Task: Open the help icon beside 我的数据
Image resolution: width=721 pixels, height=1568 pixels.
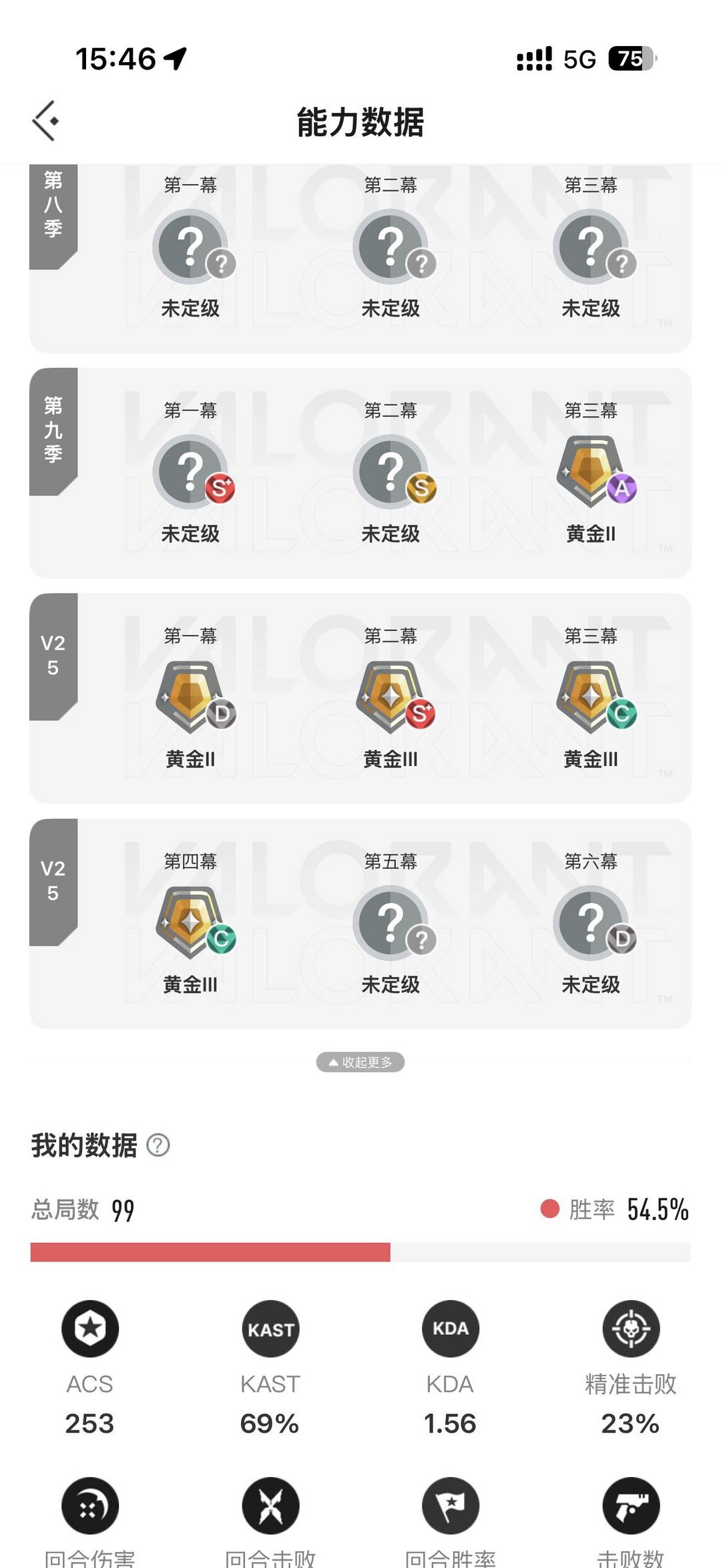Action: coord(158,1145)
